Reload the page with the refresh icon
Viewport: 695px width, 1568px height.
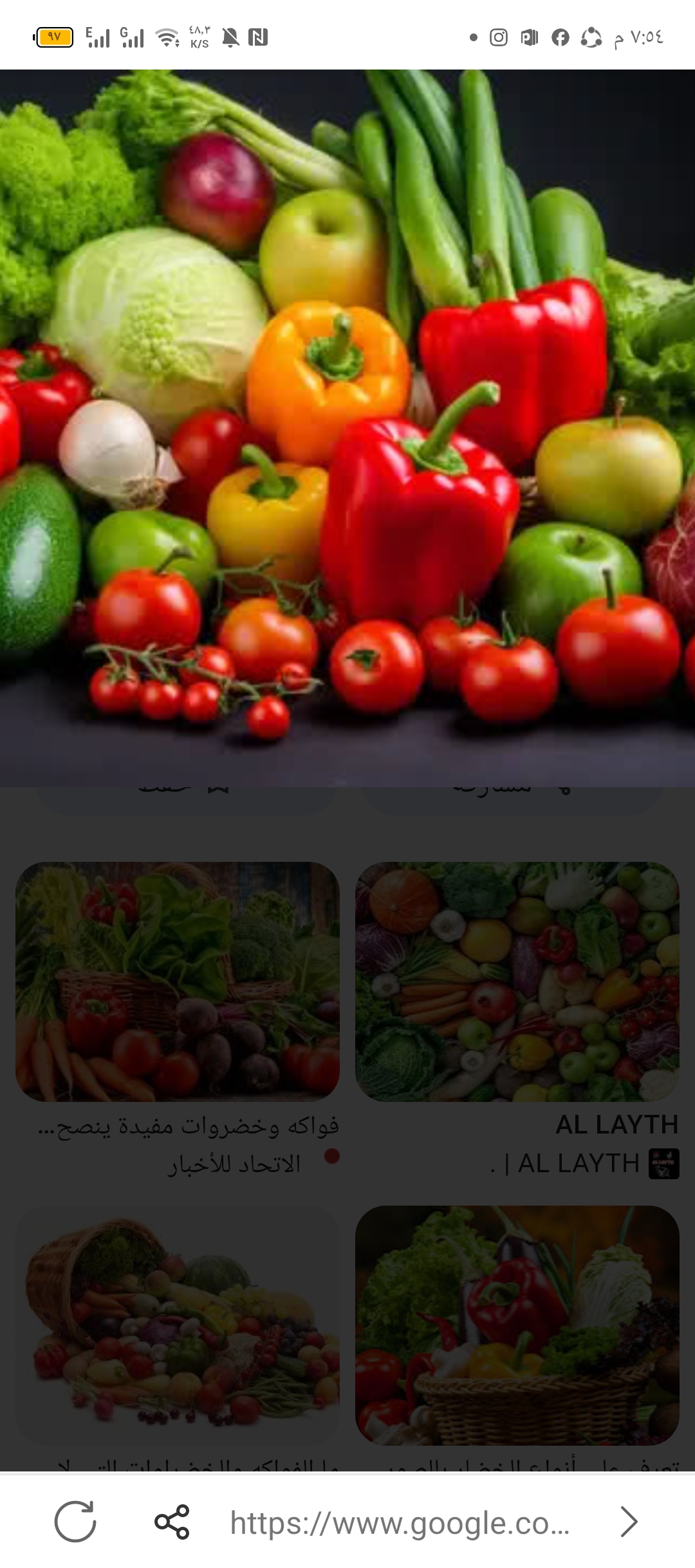pos(75,1522)
